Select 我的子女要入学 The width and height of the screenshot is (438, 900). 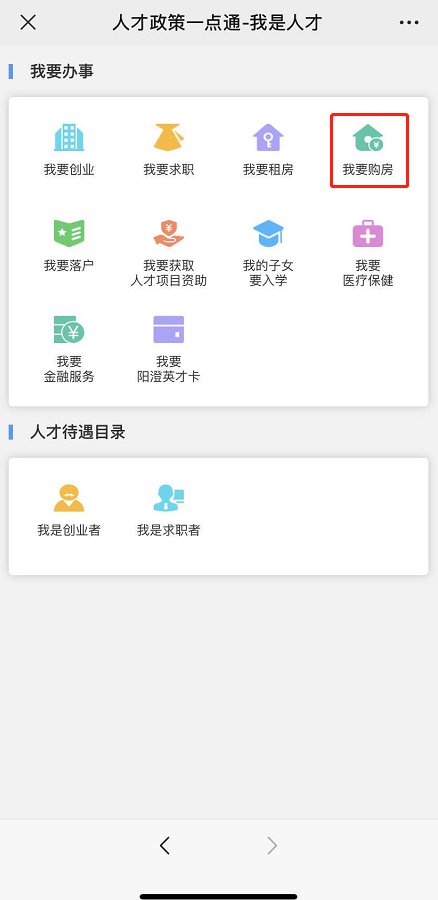268,253
